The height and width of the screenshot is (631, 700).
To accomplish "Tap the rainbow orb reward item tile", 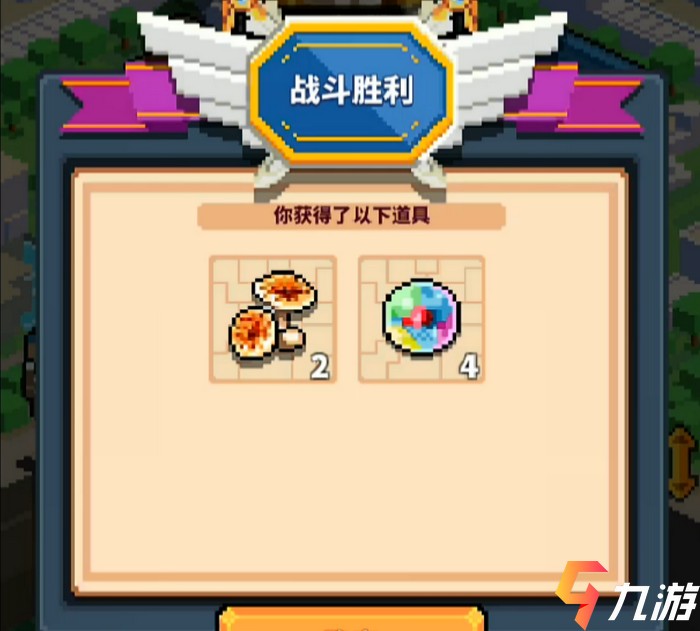I will click(421, 319).
